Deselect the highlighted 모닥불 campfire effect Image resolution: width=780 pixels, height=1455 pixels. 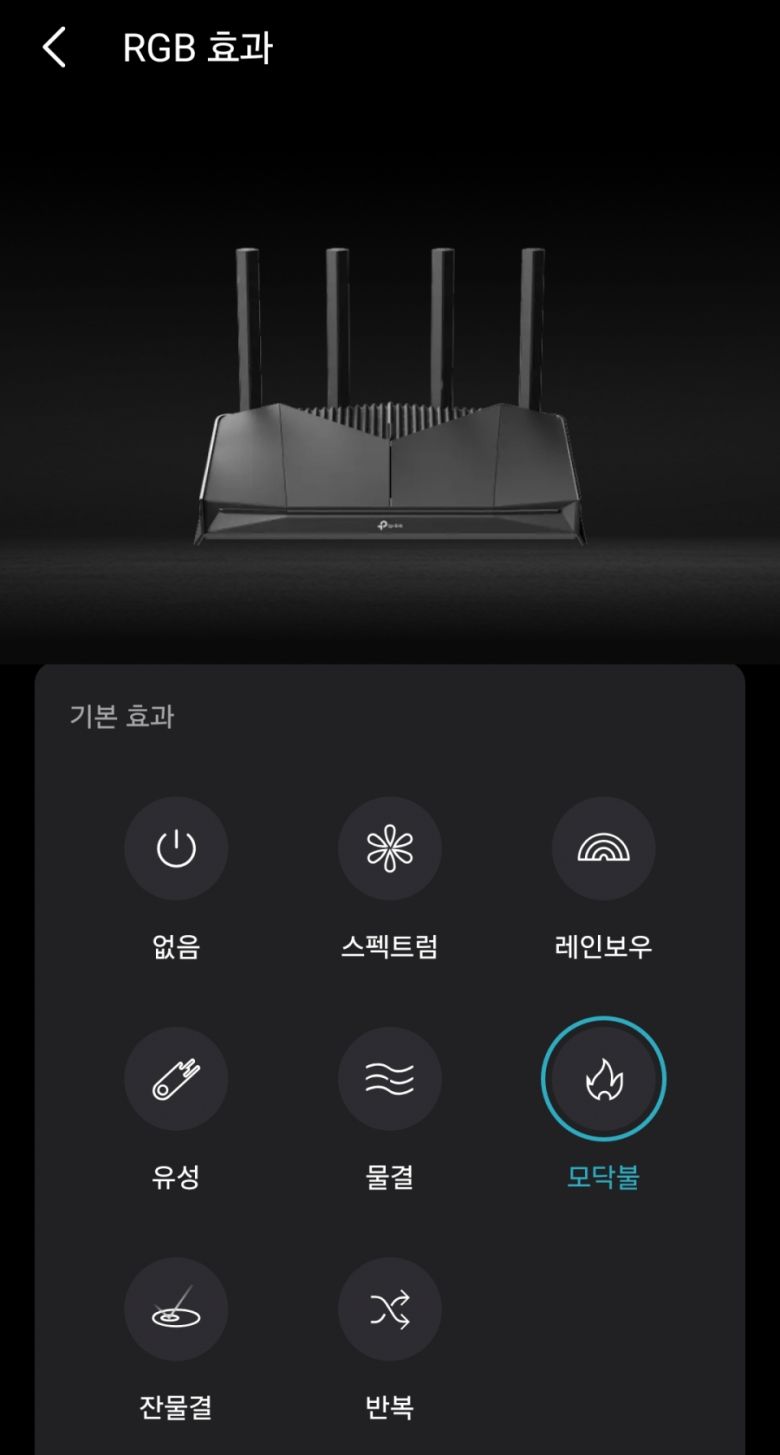[x=603, y=1078]
